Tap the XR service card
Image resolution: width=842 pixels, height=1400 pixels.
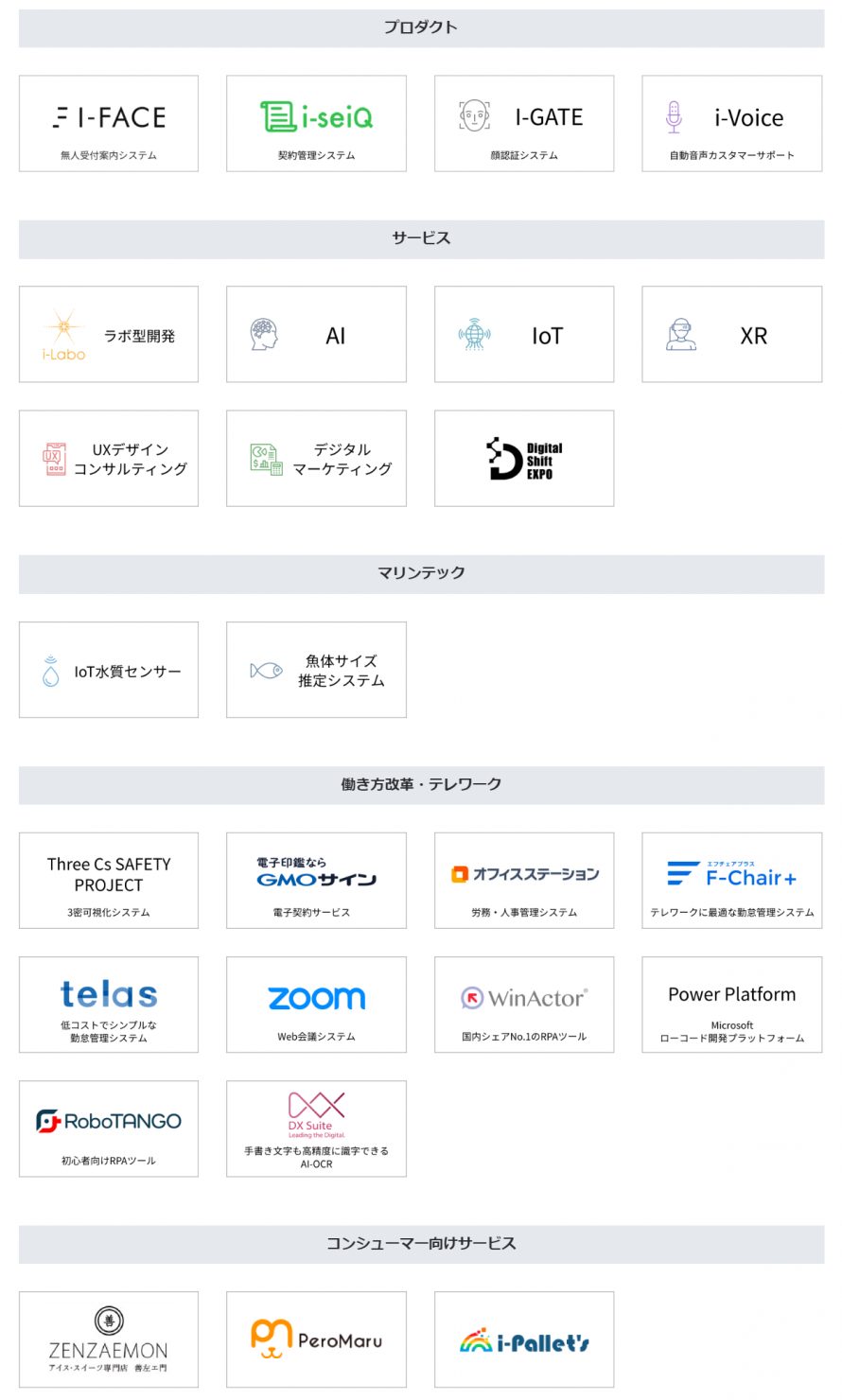[731, 335]
